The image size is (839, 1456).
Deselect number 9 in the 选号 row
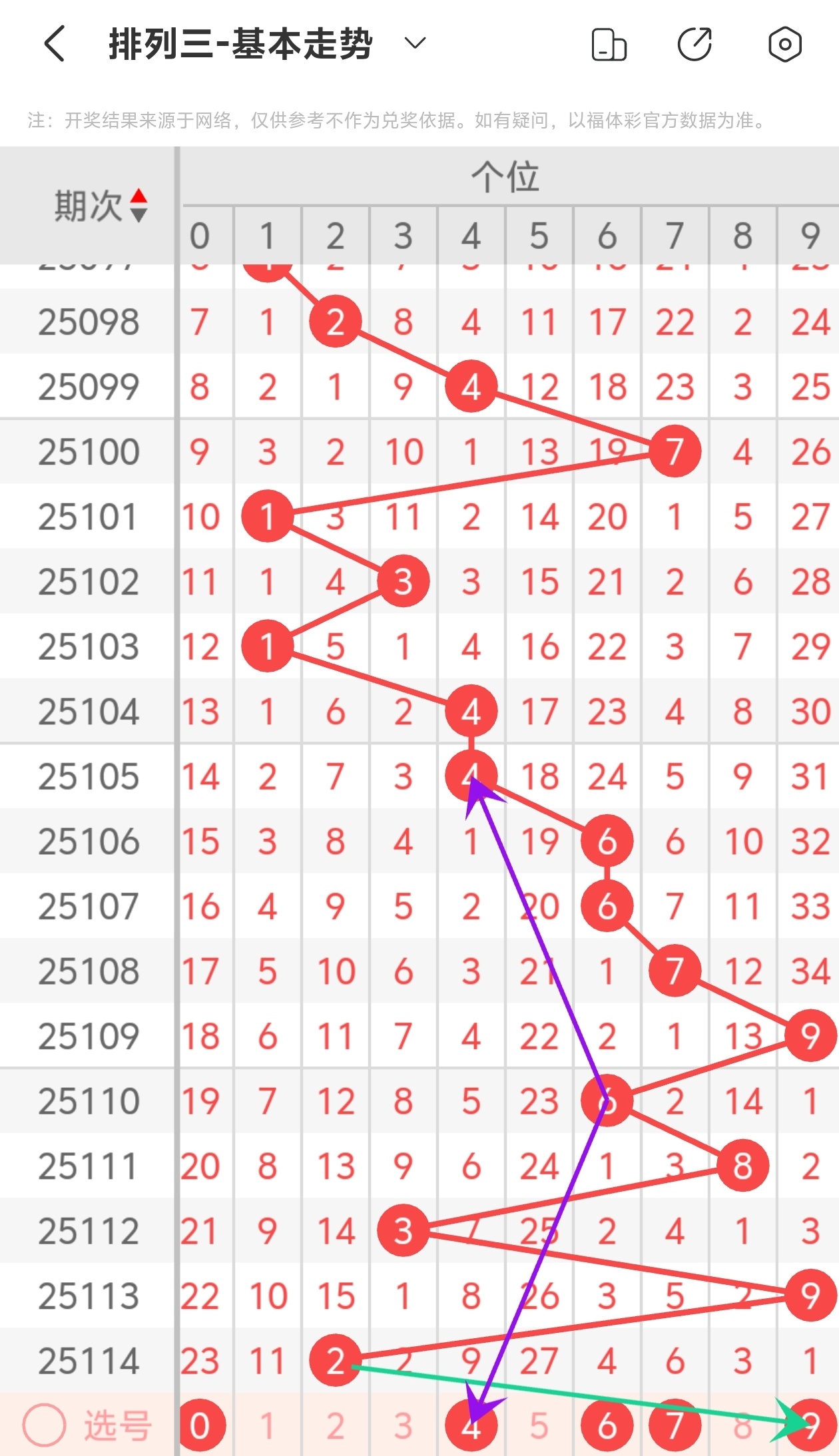pyautogui.click(x=811, y=1425)
